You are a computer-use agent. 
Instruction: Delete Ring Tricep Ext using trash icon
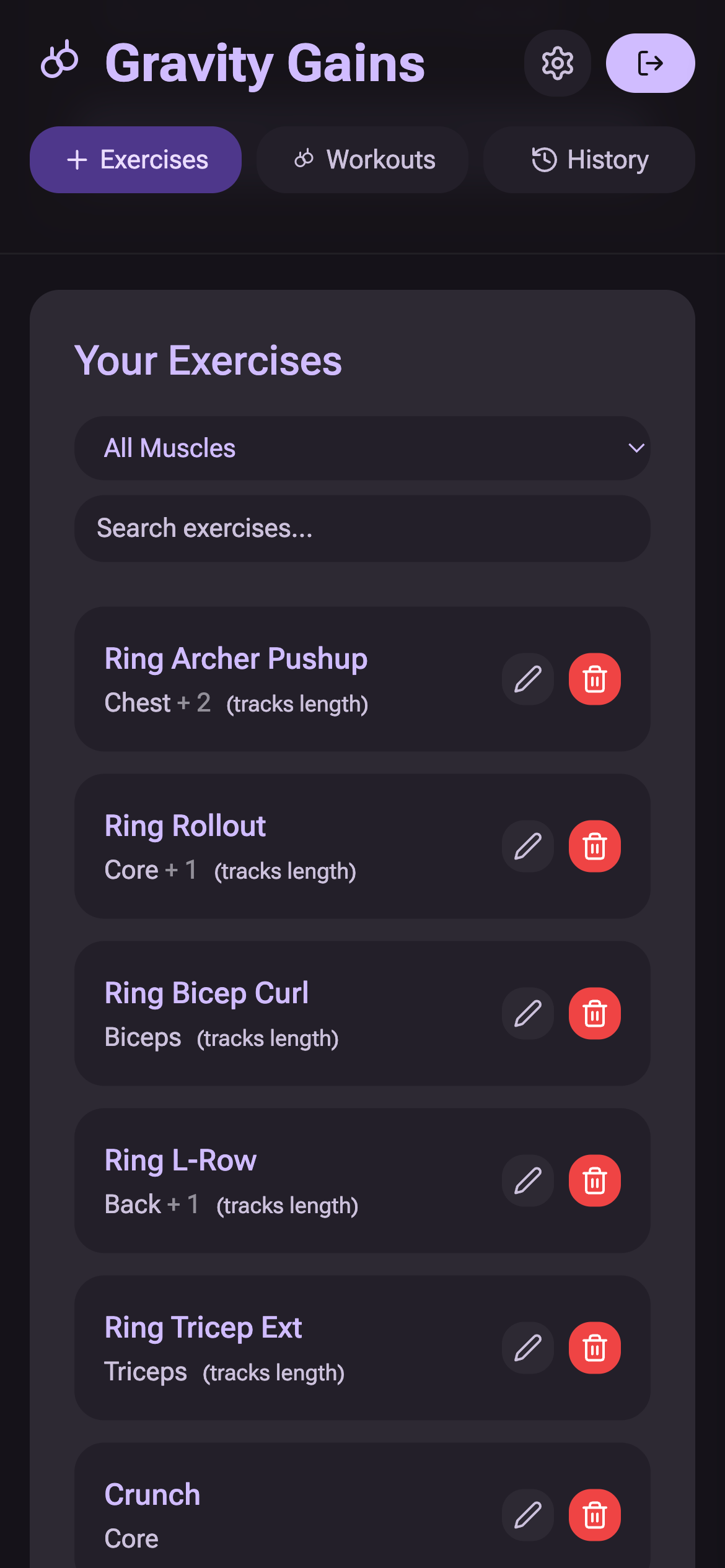[x=594, y=1348]
